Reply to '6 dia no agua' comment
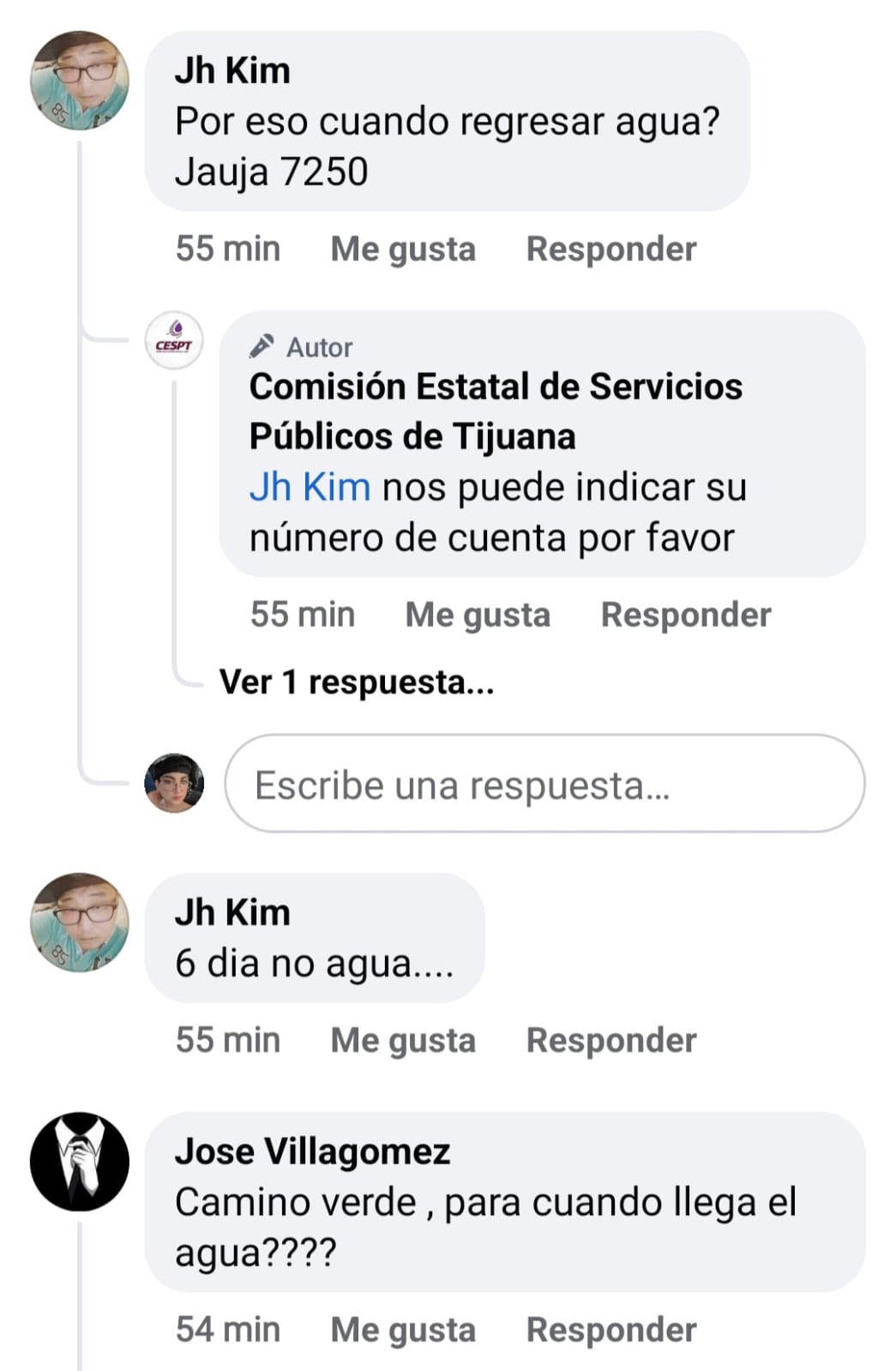 point(610,1040)
